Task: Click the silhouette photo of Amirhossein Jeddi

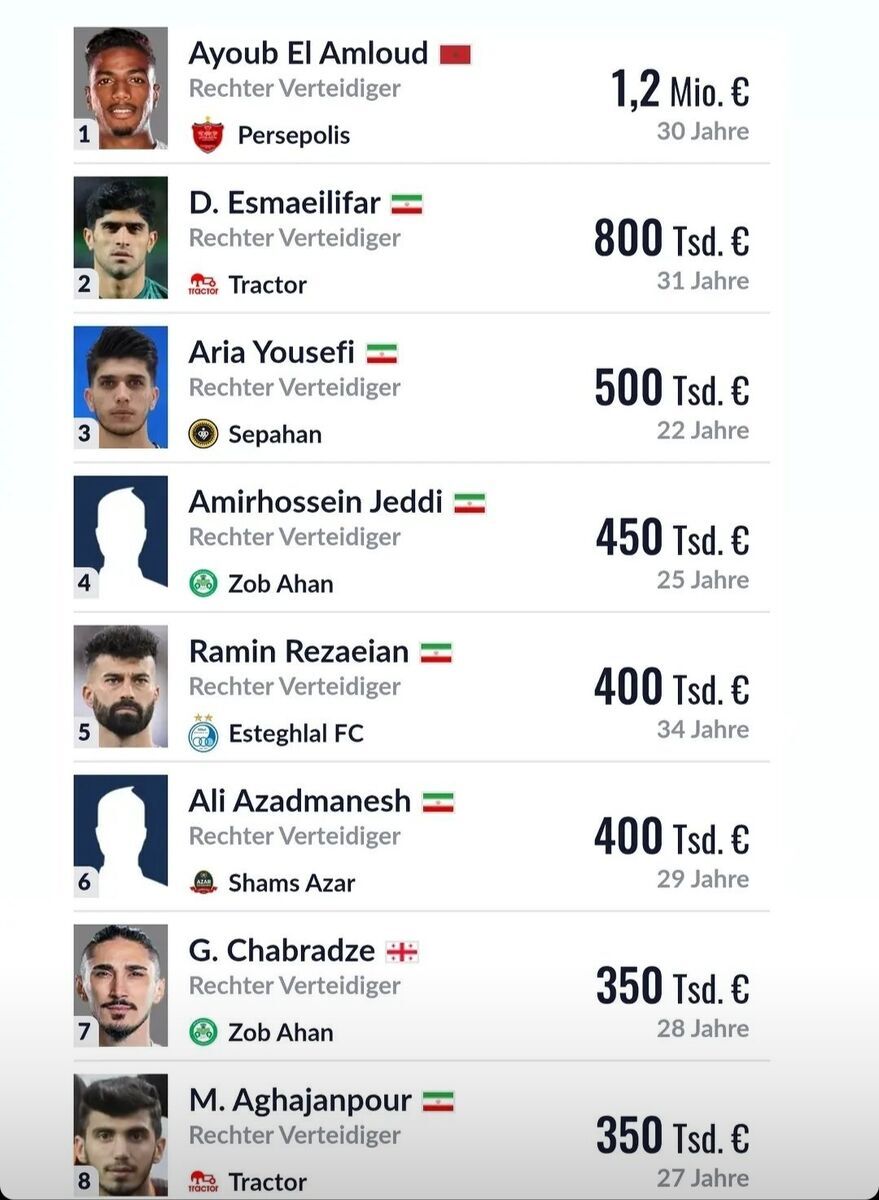Action: (x=120, y=535)
